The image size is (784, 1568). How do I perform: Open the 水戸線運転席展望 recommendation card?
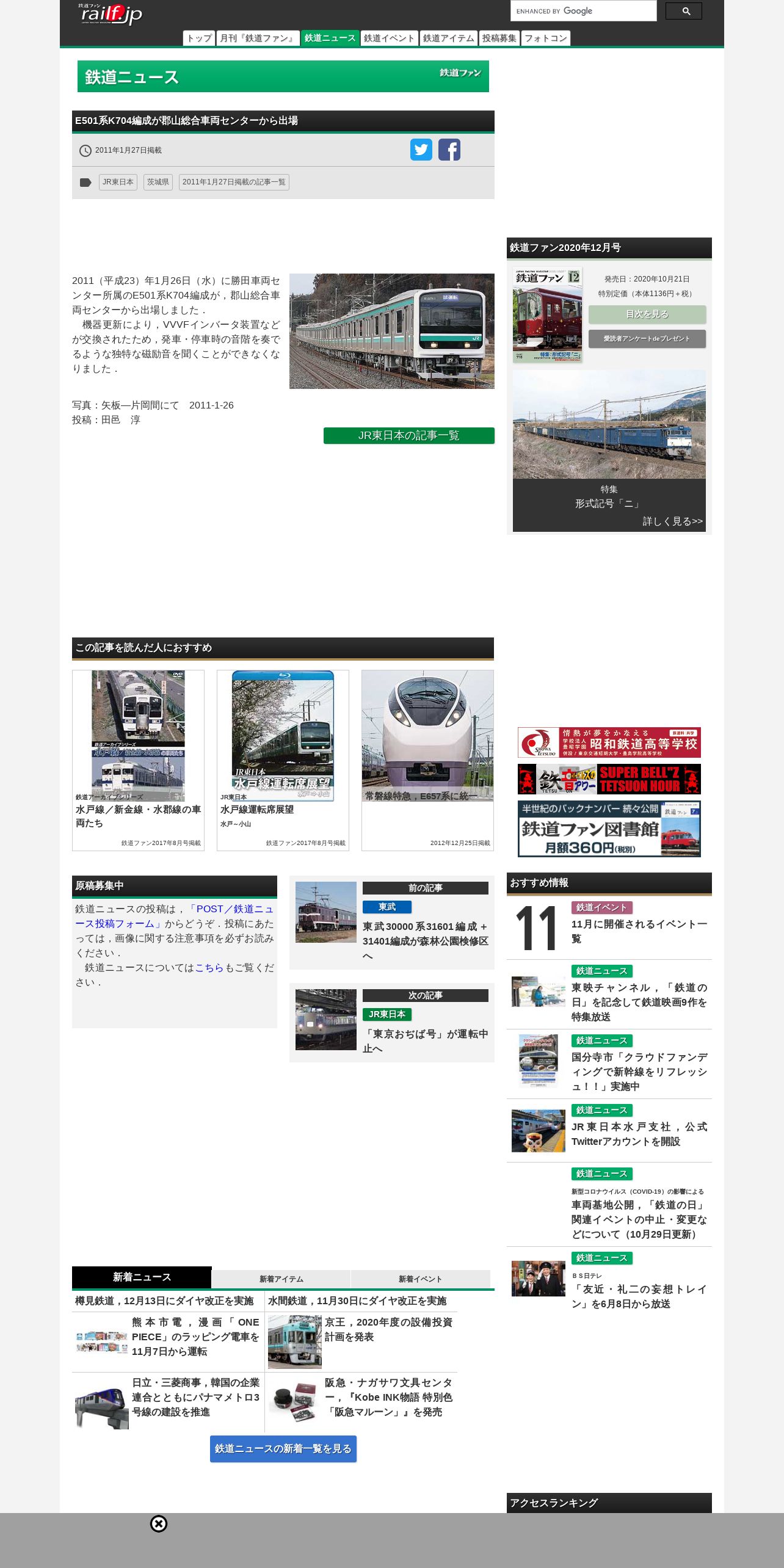pos(283,760)
